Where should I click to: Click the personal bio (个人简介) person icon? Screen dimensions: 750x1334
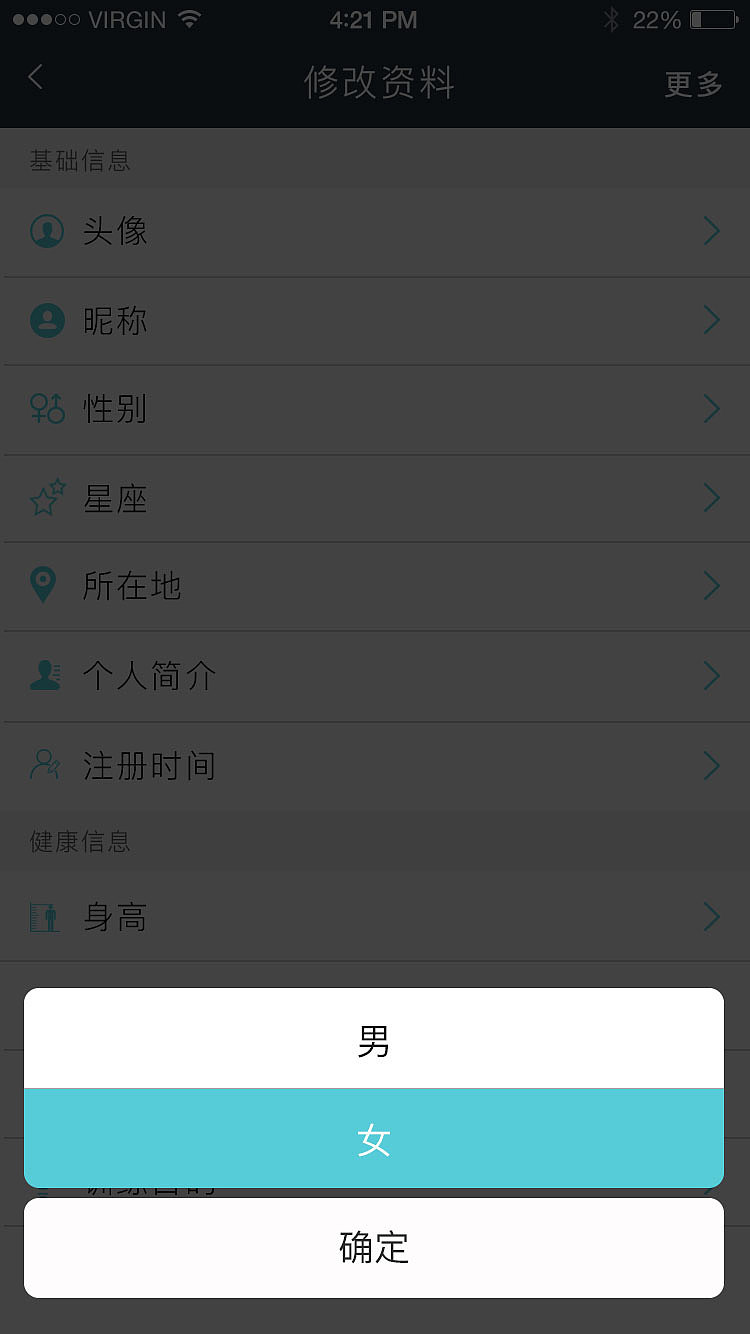pos(46,676)
